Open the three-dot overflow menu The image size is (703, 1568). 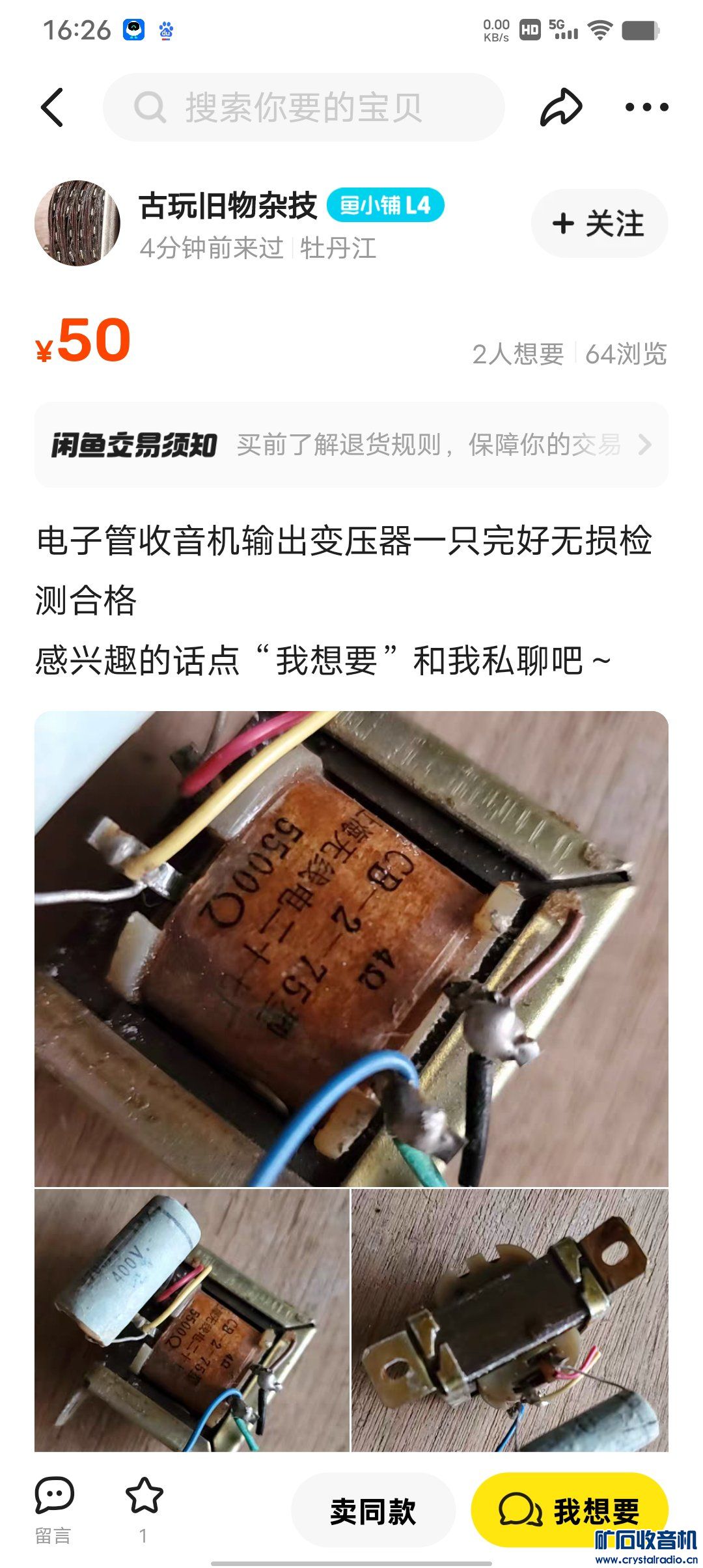point(646,107)
